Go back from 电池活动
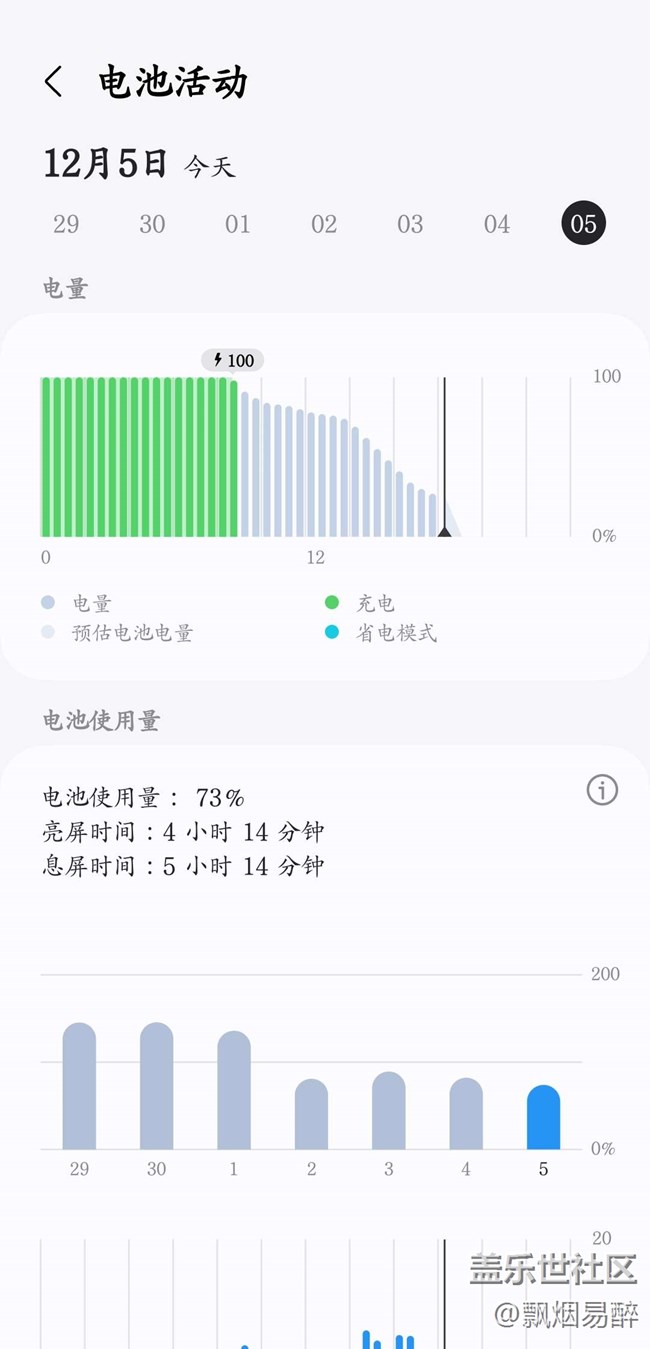The image size is (650, 1349). (x=54, y=82)
